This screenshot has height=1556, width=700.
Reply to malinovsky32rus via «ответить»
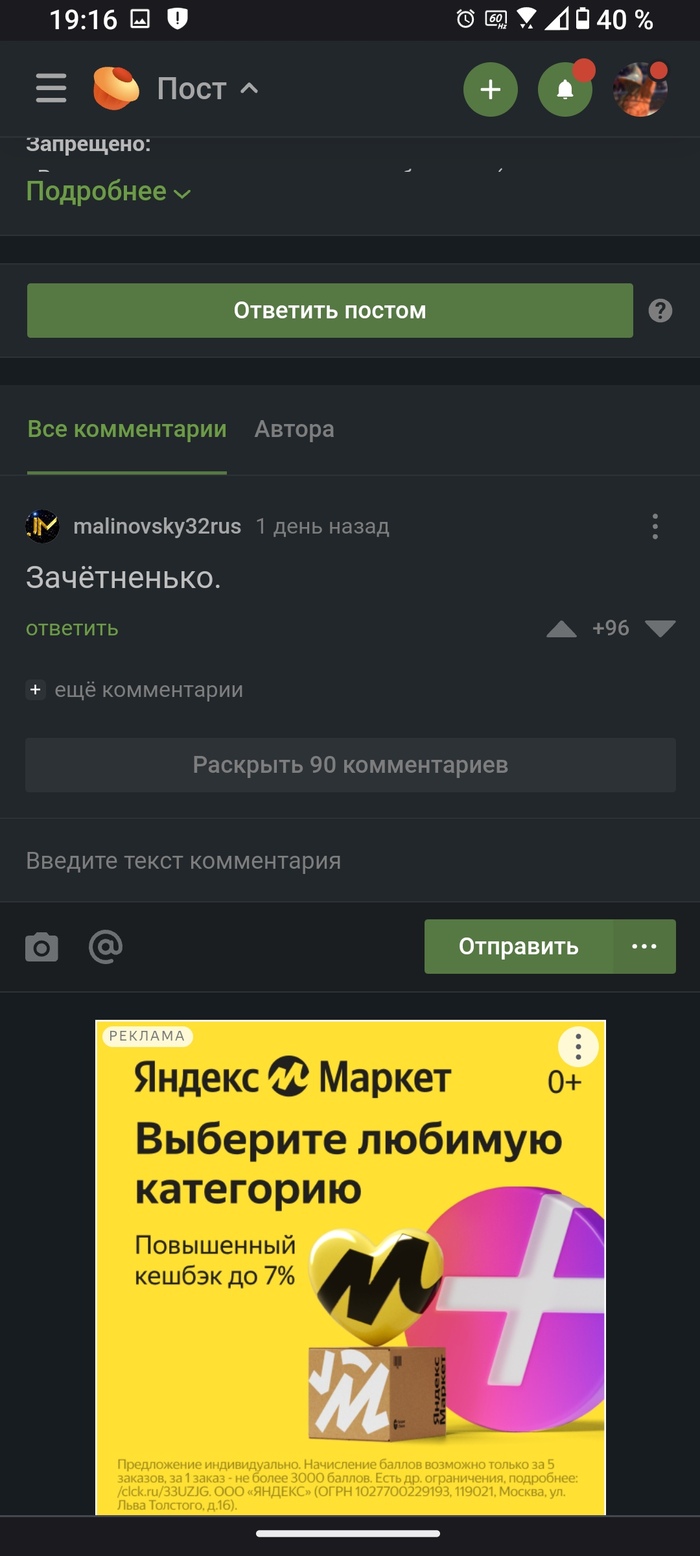click(x=72, y=628)
